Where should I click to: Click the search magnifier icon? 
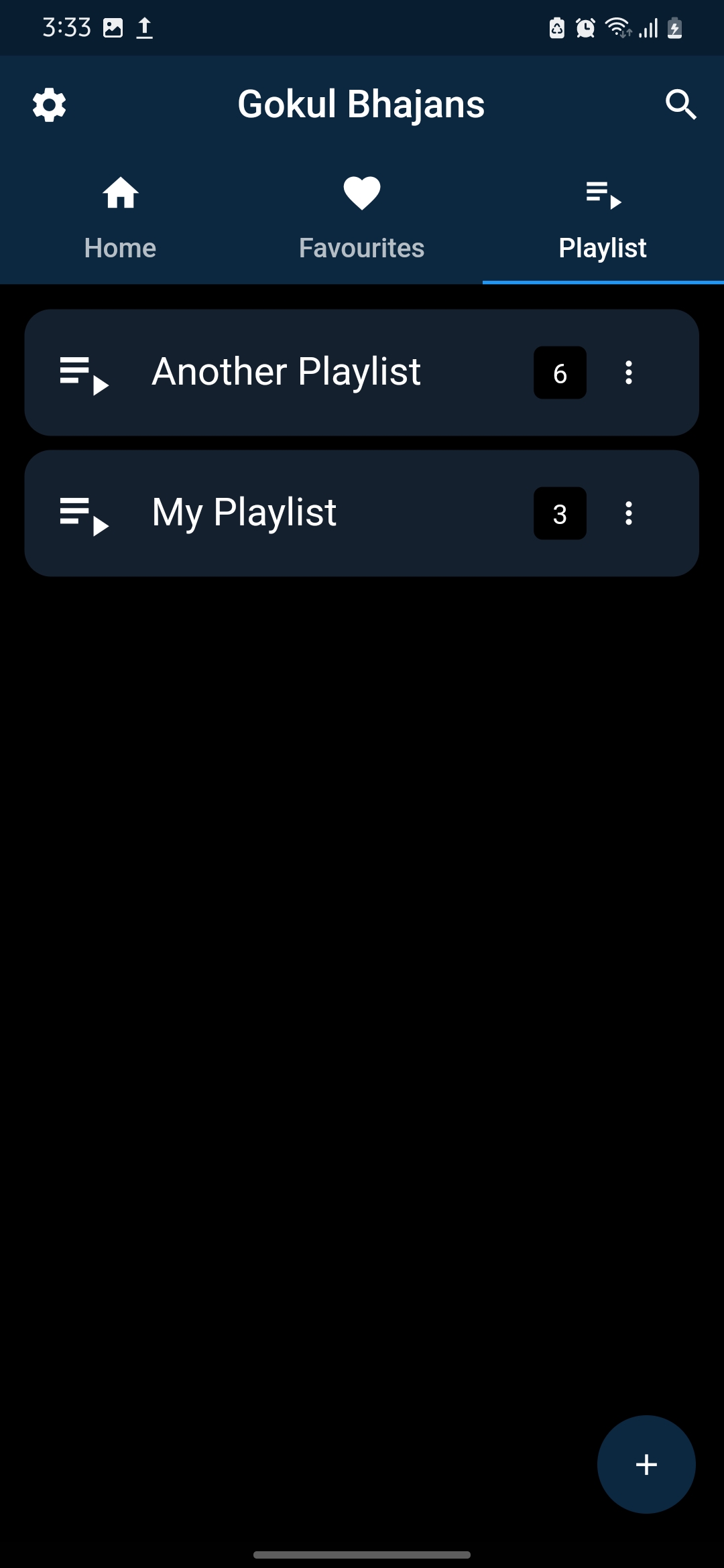[681, 104]
